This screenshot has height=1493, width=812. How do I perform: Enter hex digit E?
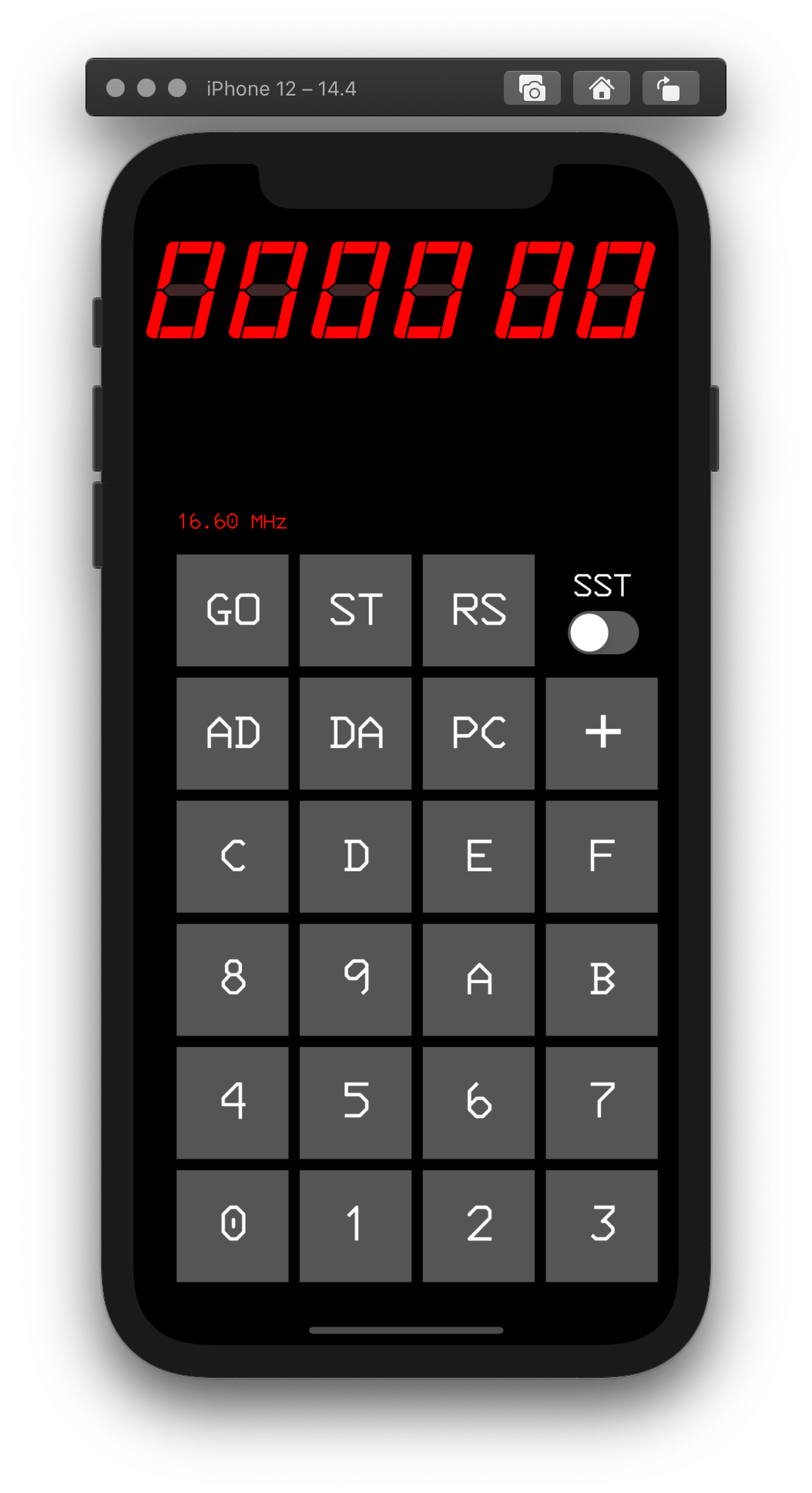pyautogui.click(x=478, y=857)
